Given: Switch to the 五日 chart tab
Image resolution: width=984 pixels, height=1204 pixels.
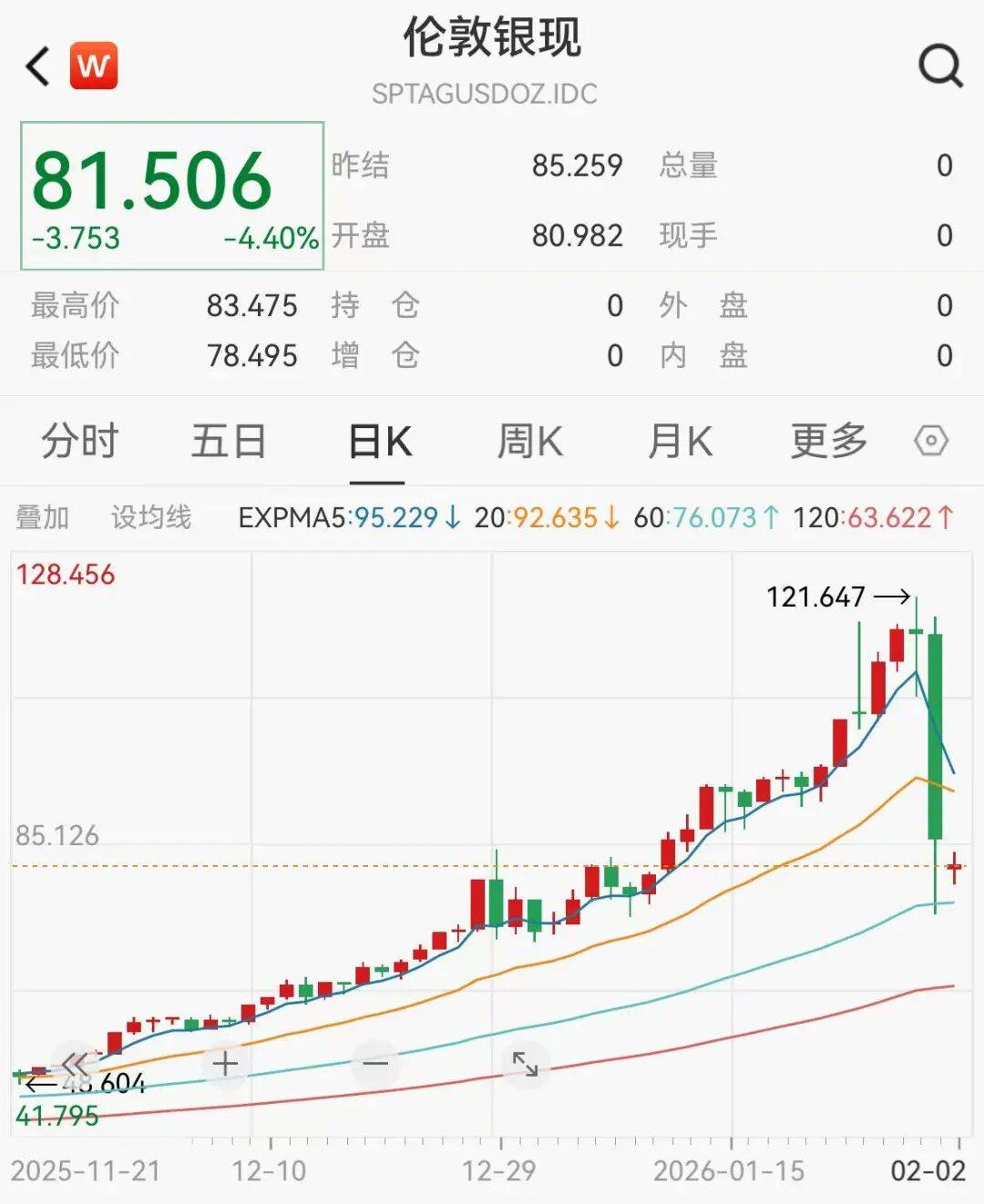Looking at the screenshot, I should 229,442.
